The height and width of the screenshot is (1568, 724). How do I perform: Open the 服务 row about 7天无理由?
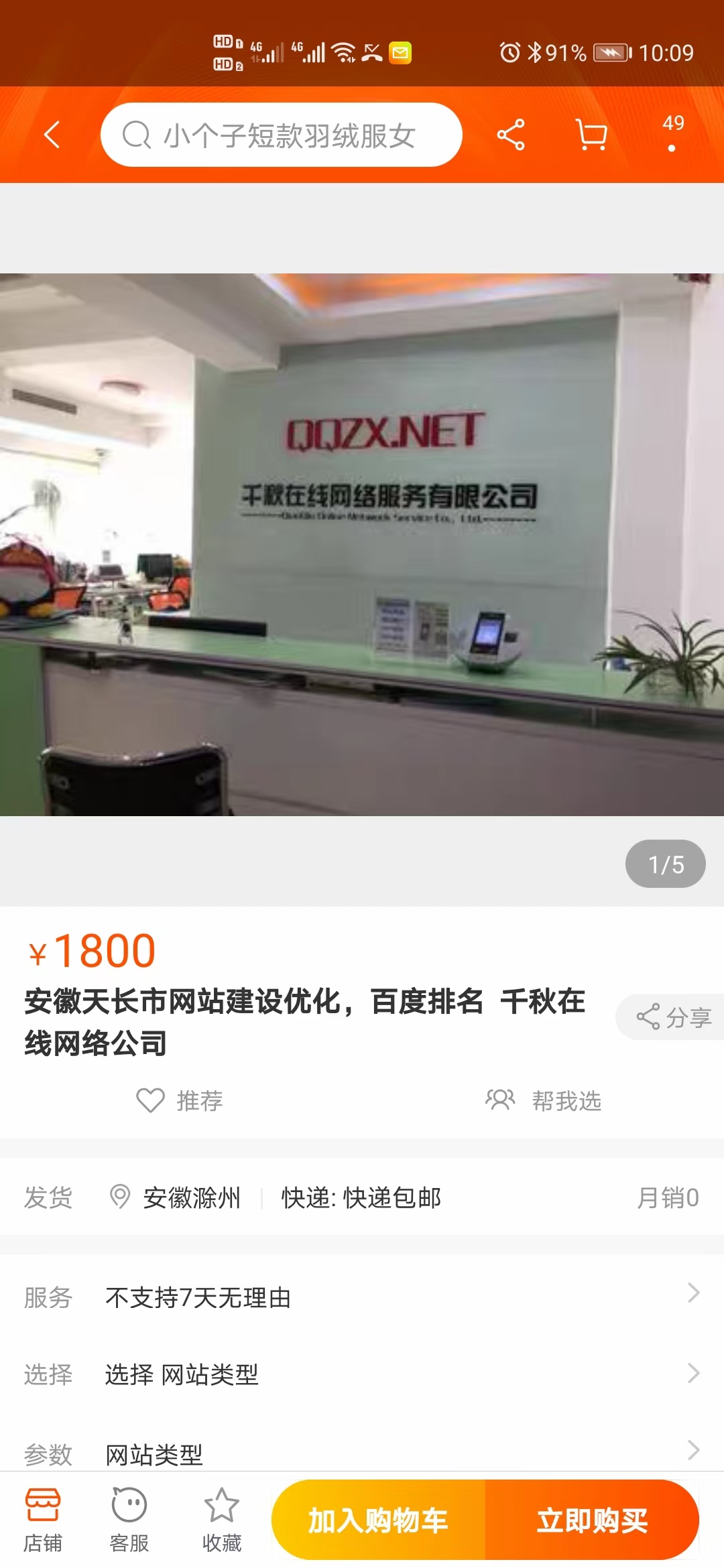[362, 1297]
